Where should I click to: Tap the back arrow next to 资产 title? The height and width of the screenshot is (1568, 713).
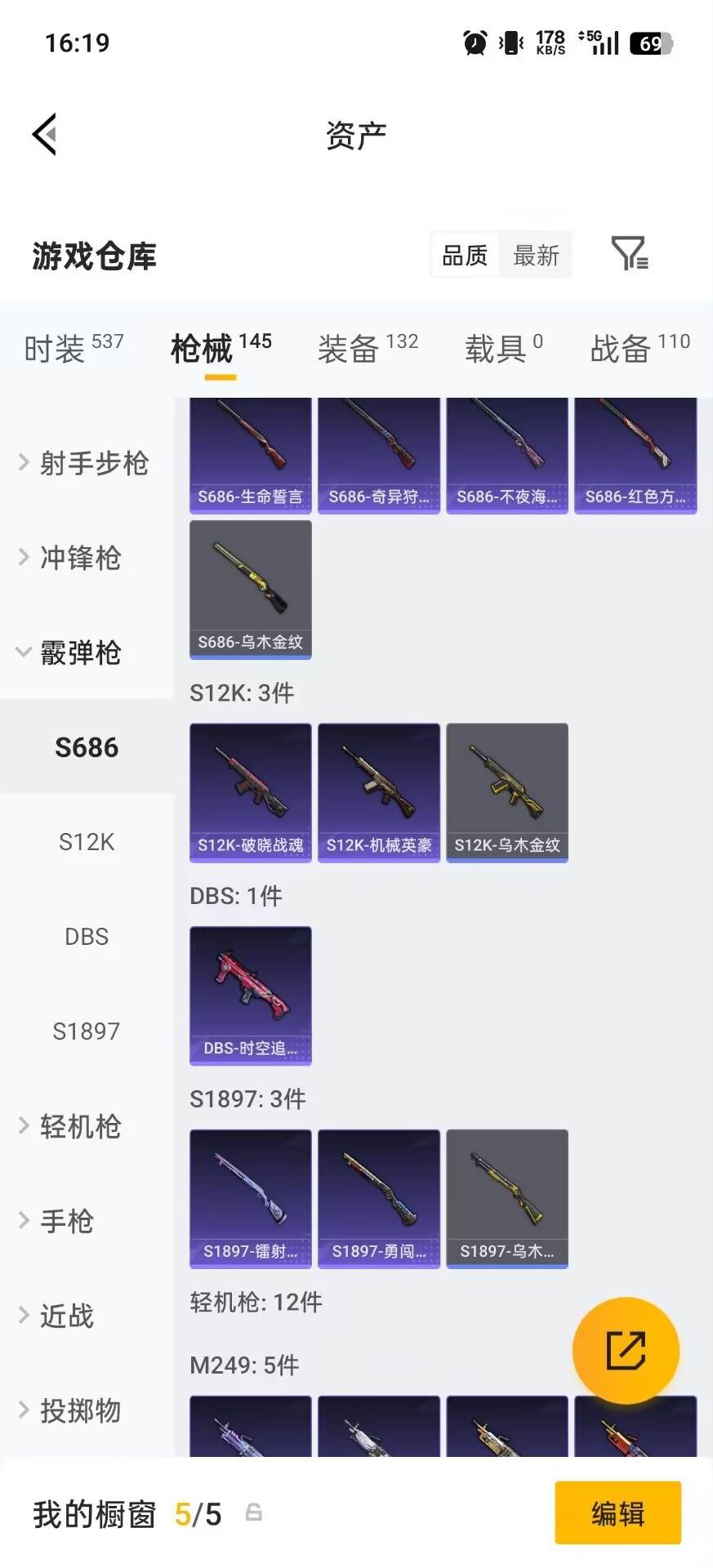(x=45, y=134)
